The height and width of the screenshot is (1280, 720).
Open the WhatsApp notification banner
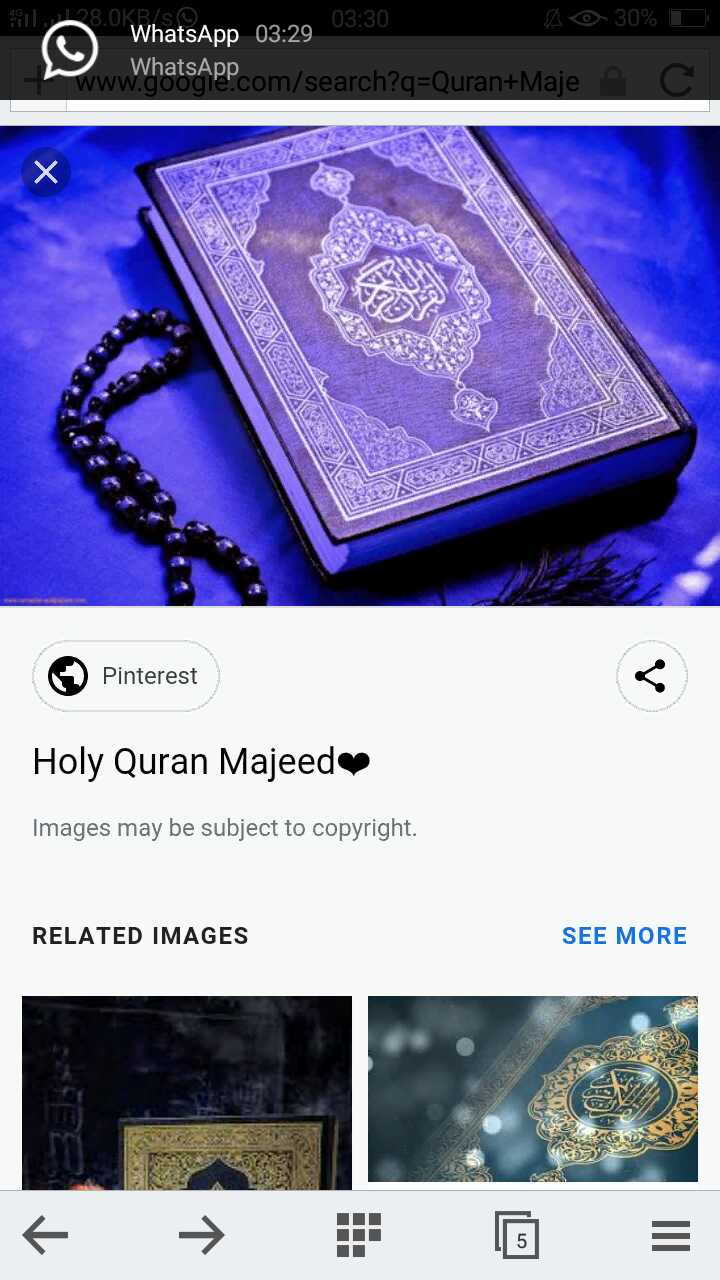pos(360,50)
